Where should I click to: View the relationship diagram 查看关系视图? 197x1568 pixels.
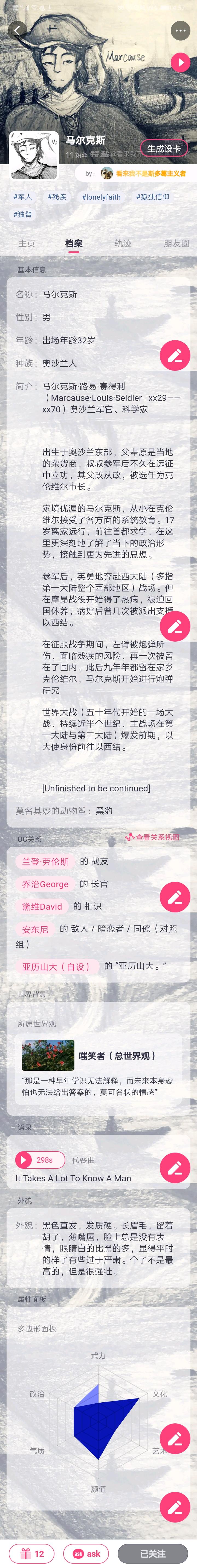tap(153, 838)
